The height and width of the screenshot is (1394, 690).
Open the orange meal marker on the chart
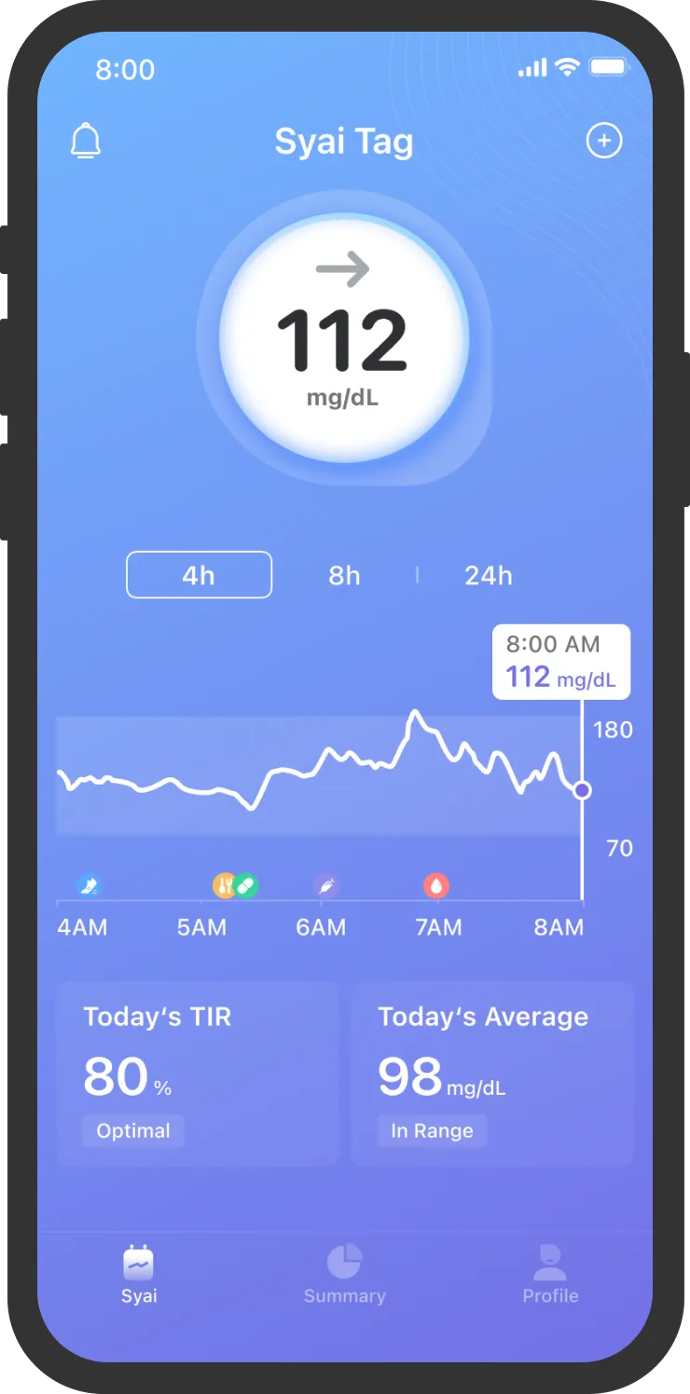[x=224, y=885]
